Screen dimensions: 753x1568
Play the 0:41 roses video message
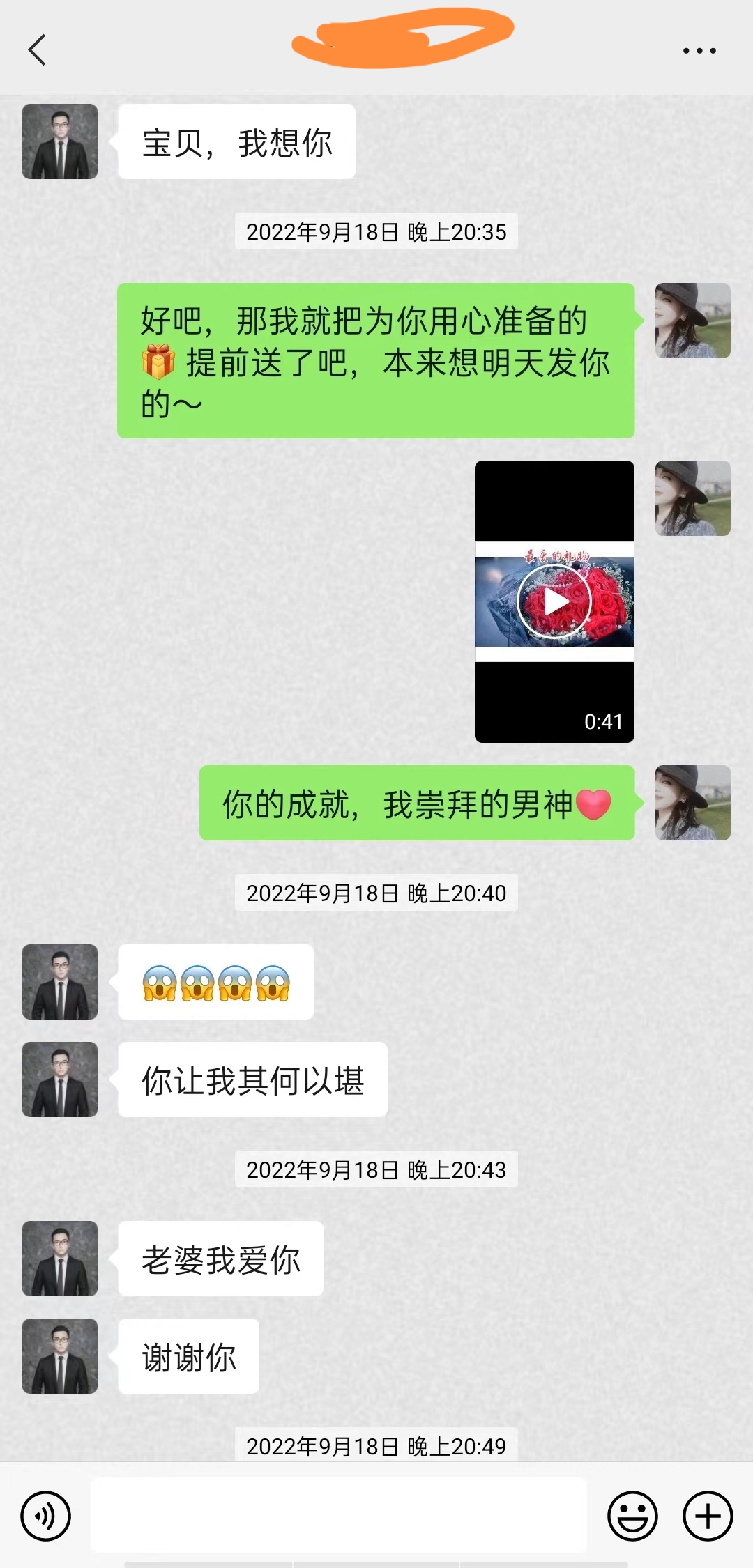(x=554, y=601)
